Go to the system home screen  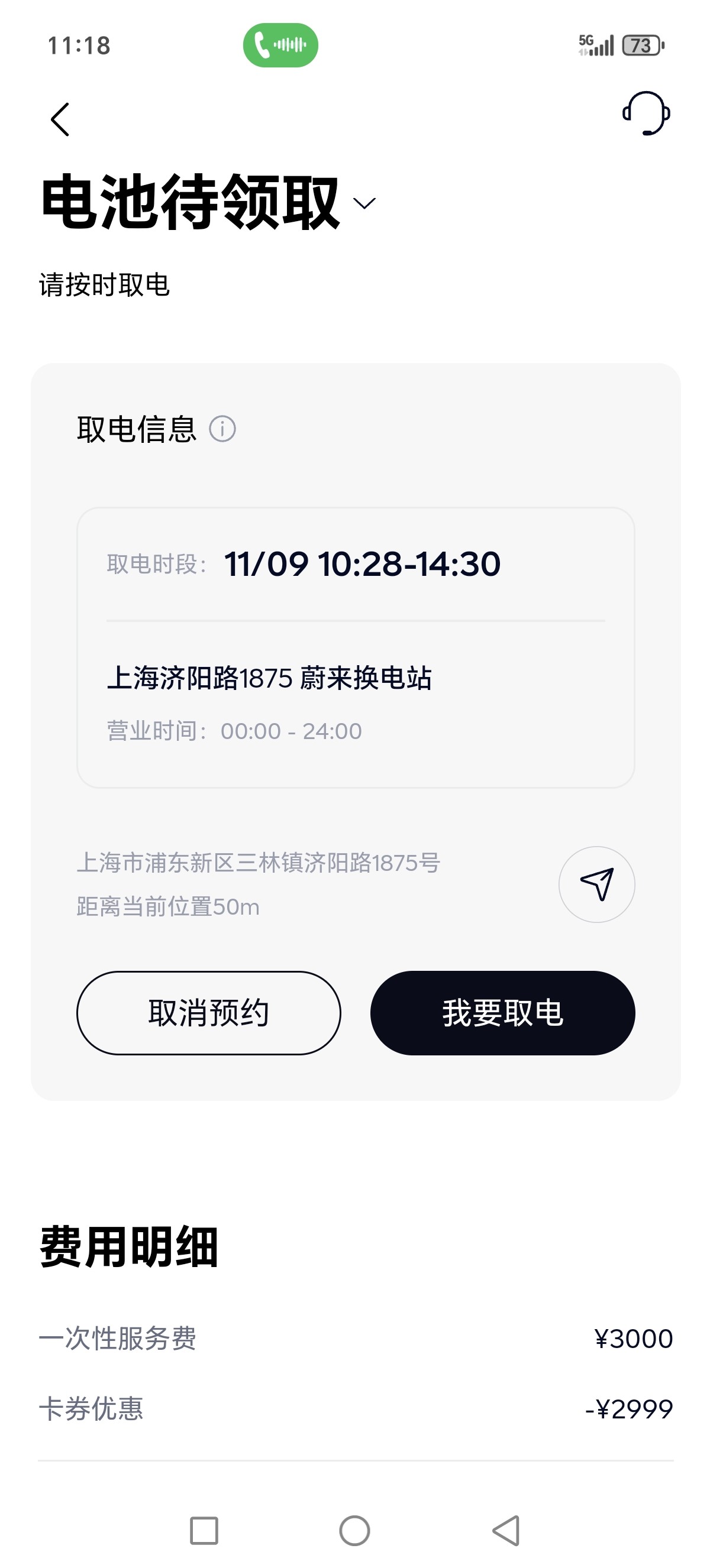pos(354,1530)
